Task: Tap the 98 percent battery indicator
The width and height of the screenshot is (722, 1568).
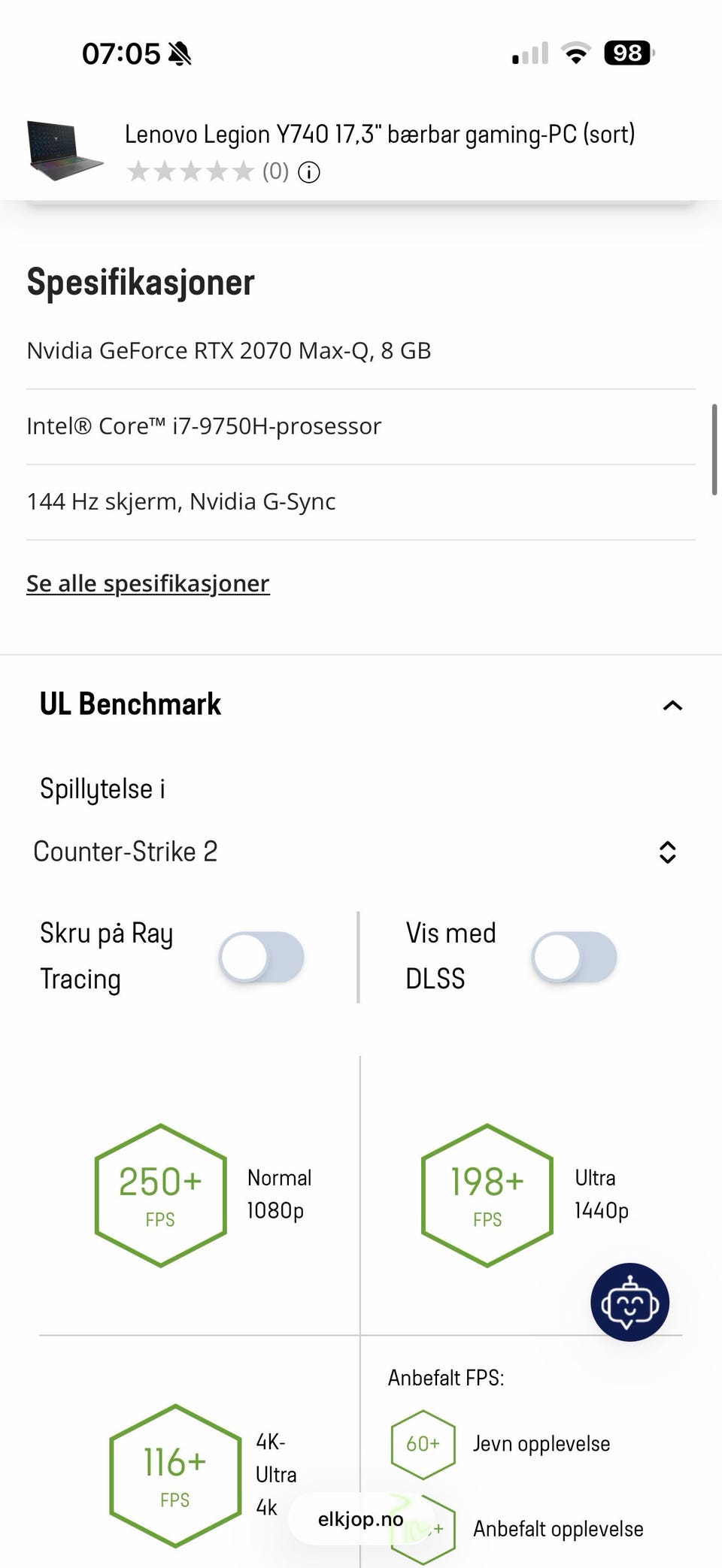Action: click(628, 52)
